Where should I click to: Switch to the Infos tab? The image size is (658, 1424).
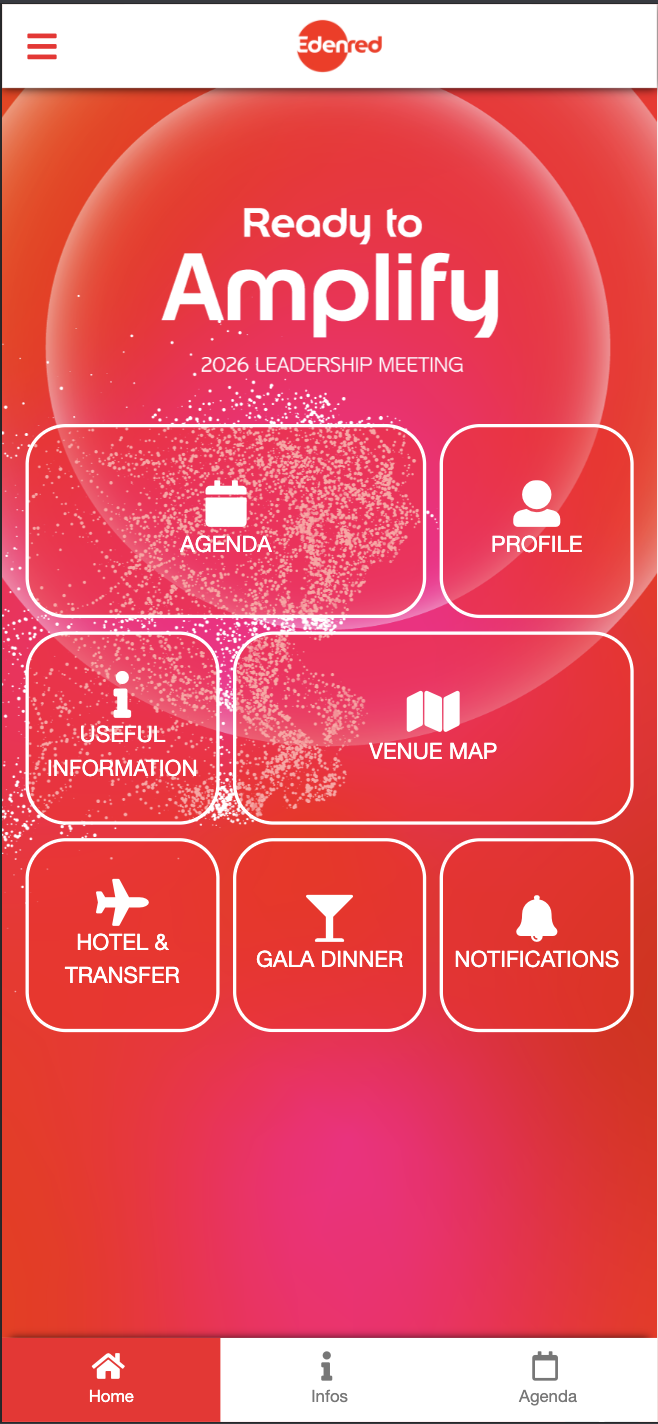(x=329, y=1380)
